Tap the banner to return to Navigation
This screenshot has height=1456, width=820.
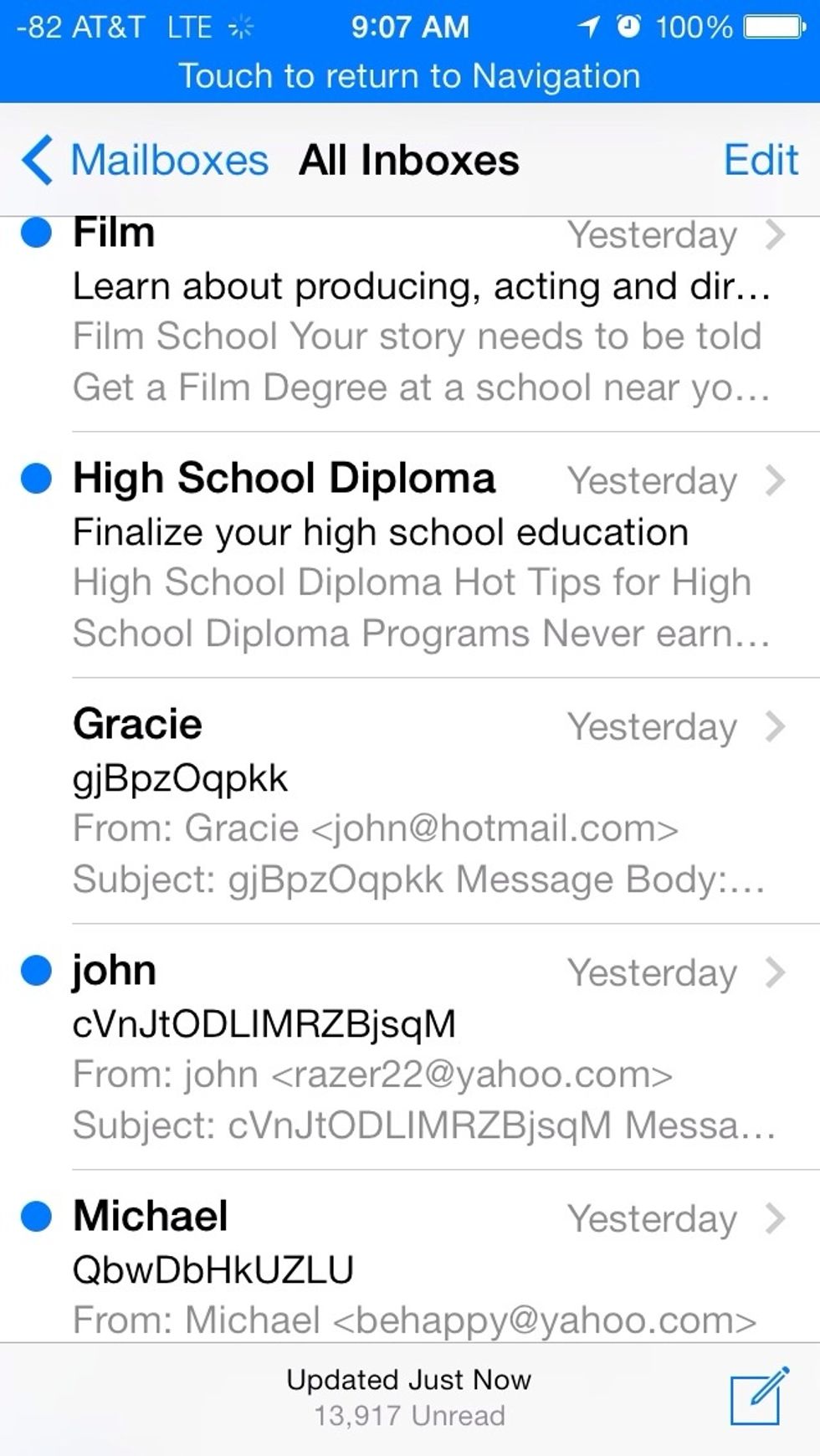tap(410, 51)
